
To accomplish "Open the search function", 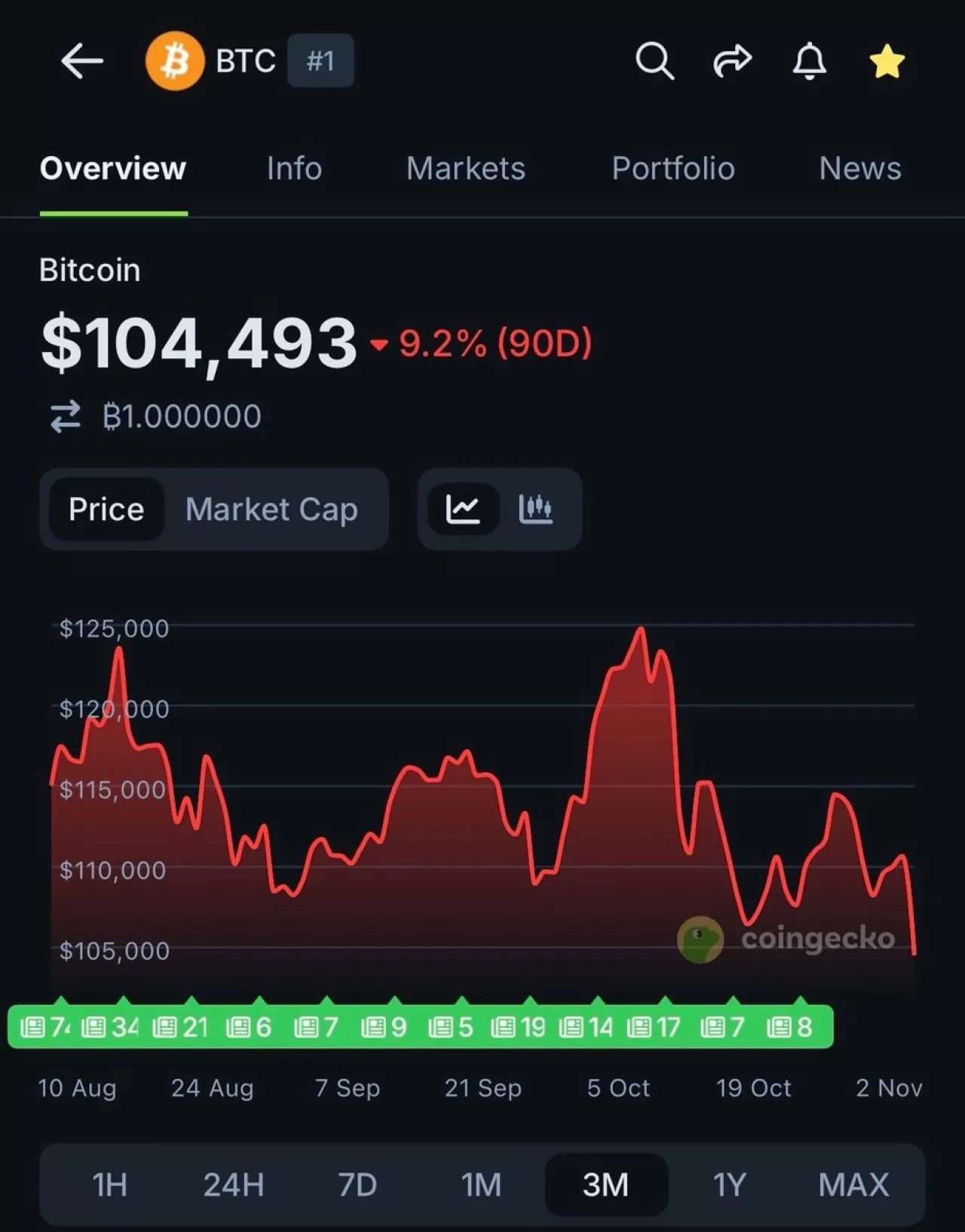I will (655, 61).
